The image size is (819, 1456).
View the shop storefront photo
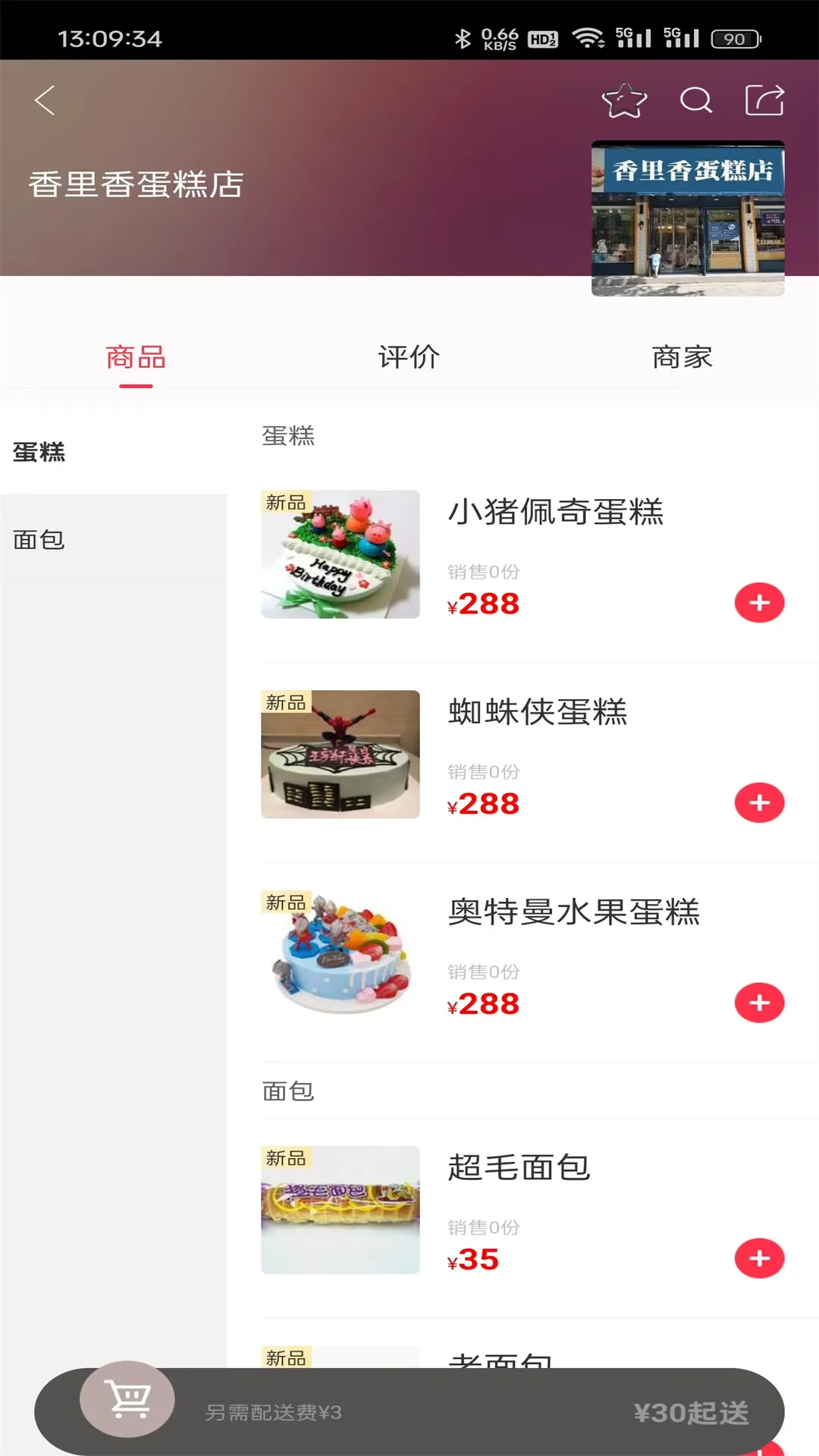(x=688, y=217)
